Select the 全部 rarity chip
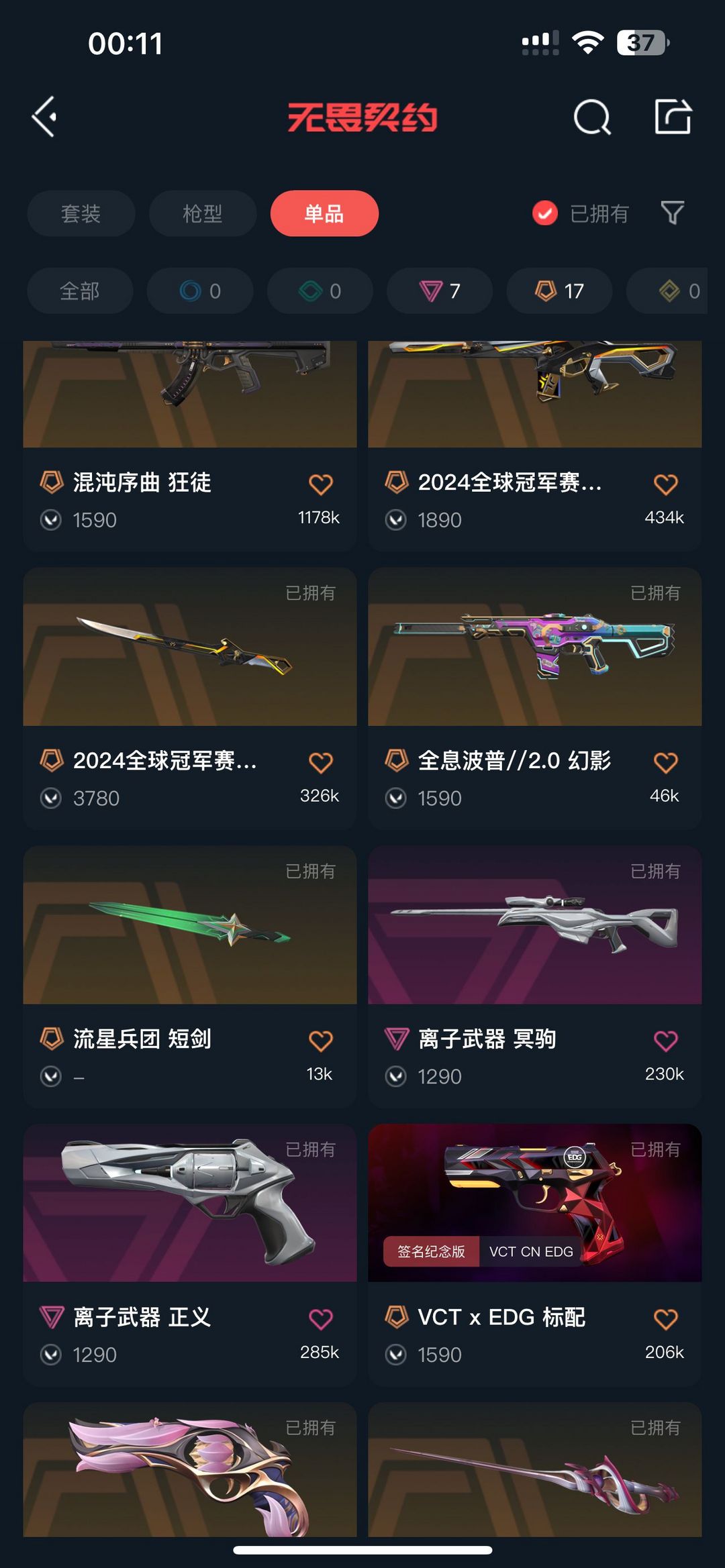The height and width of the screenshot is (1568, 725). [x=80, y=291]
